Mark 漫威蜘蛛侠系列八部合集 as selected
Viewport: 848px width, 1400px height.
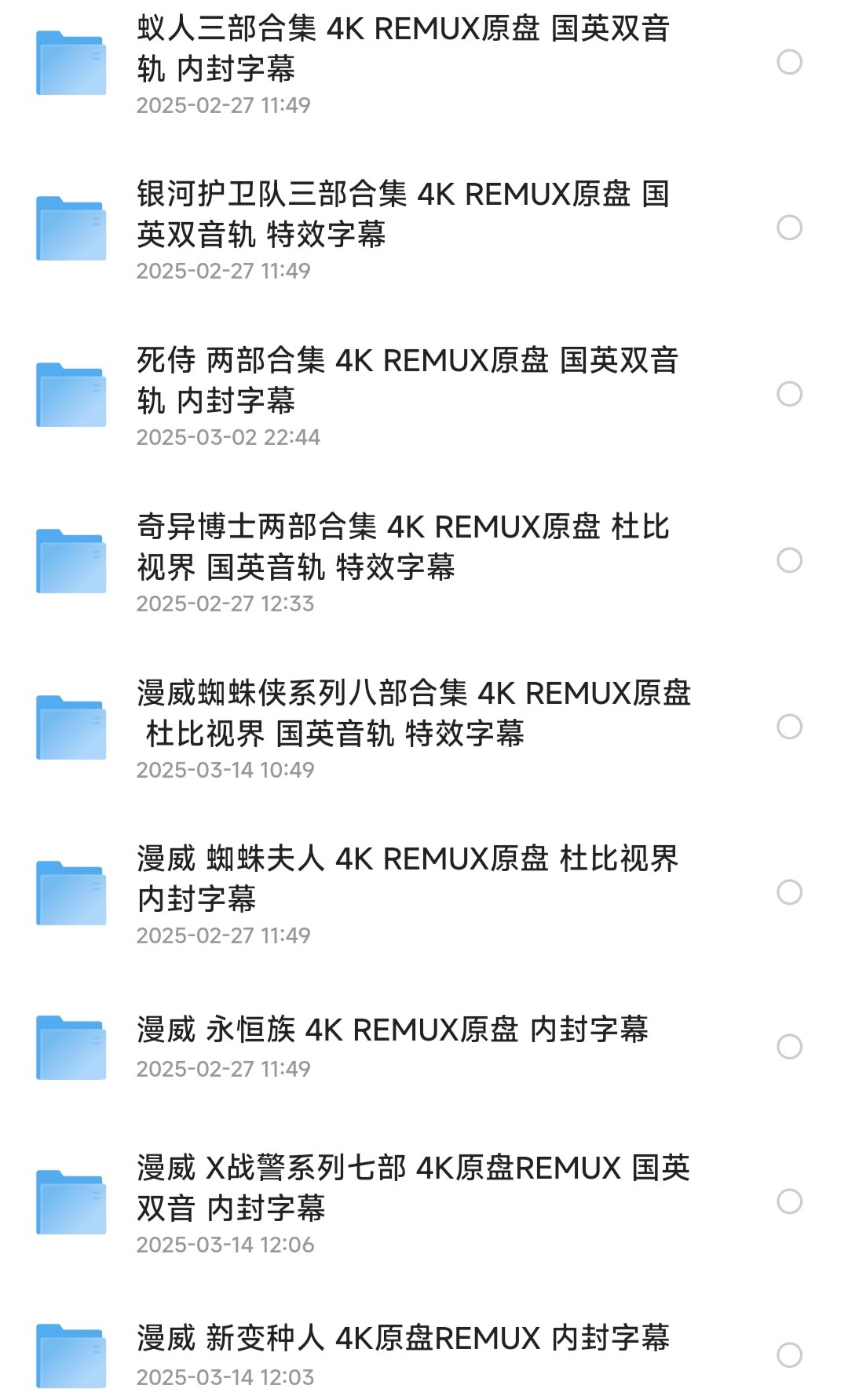789,727
